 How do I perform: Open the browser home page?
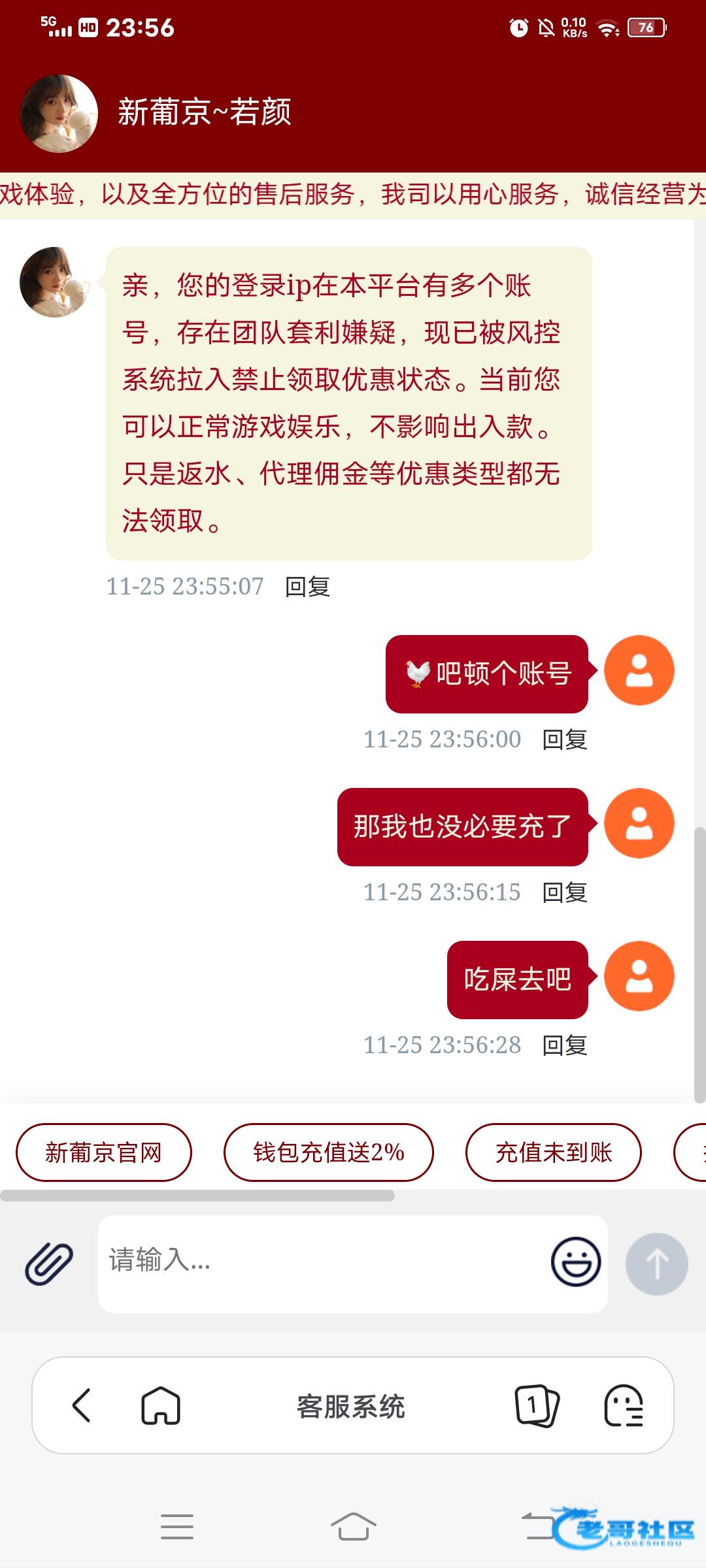tap(161, 1405)
